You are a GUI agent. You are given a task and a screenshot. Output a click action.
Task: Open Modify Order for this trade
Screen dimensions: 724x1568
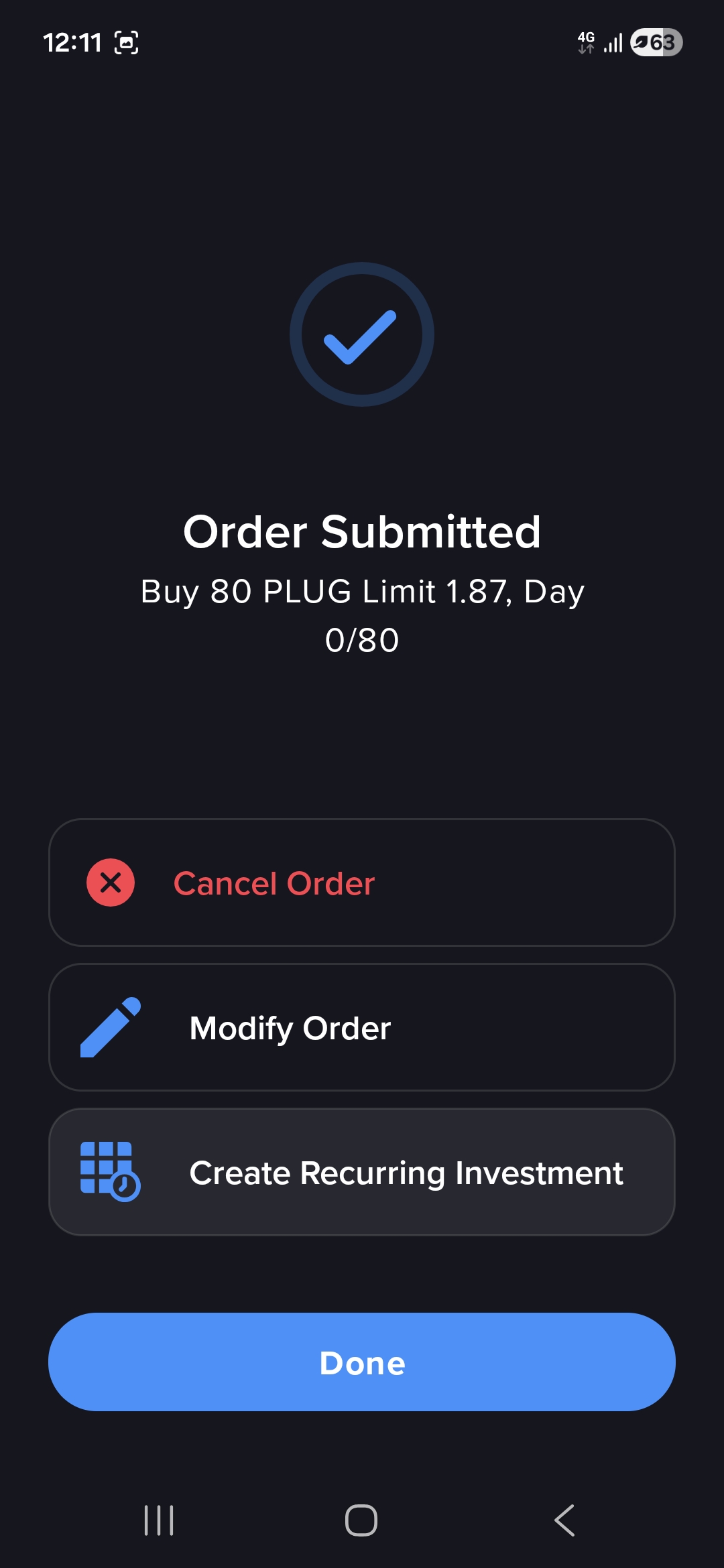tap(362, 1027)
